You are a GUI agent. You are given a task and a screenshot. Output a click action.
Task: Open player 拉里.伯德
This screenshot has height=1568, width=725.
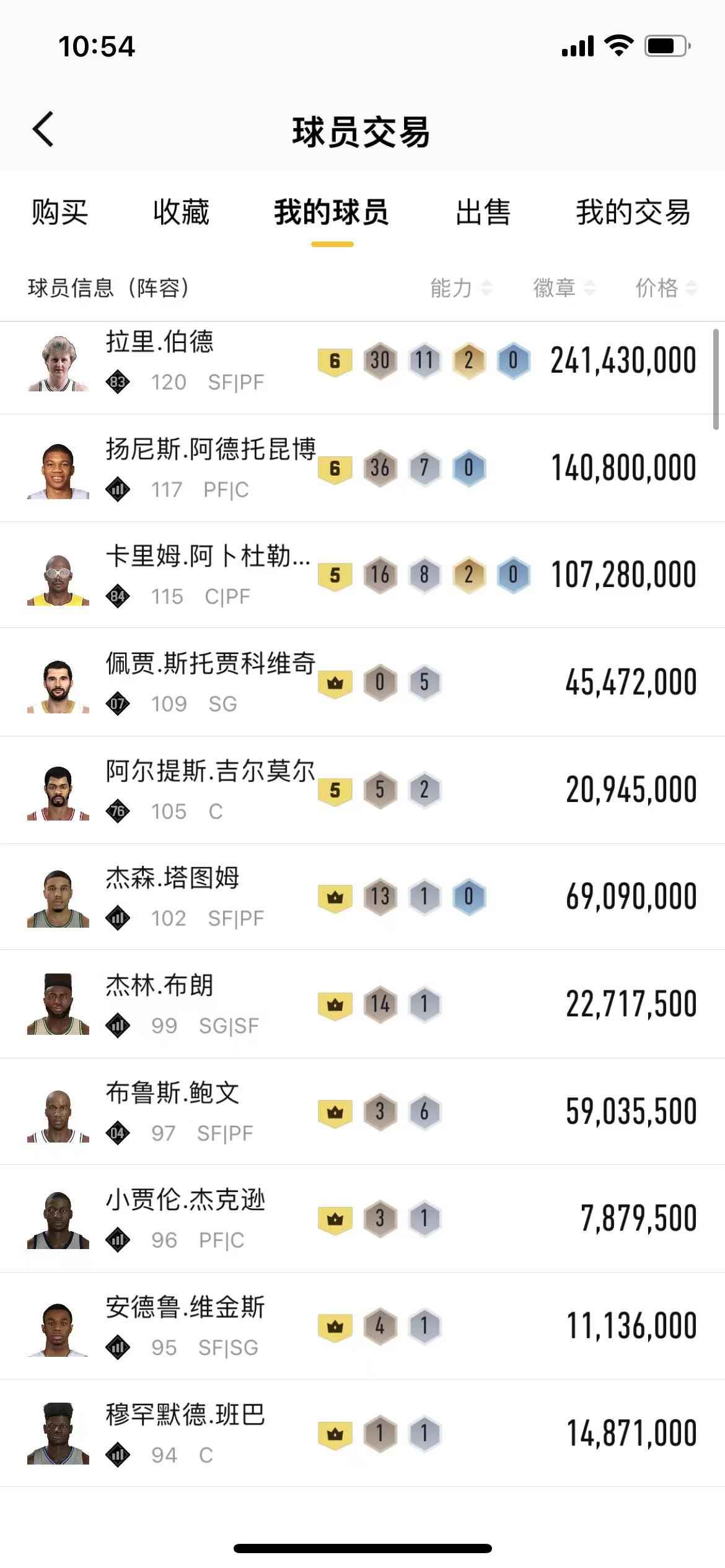(x=160, y=342)
